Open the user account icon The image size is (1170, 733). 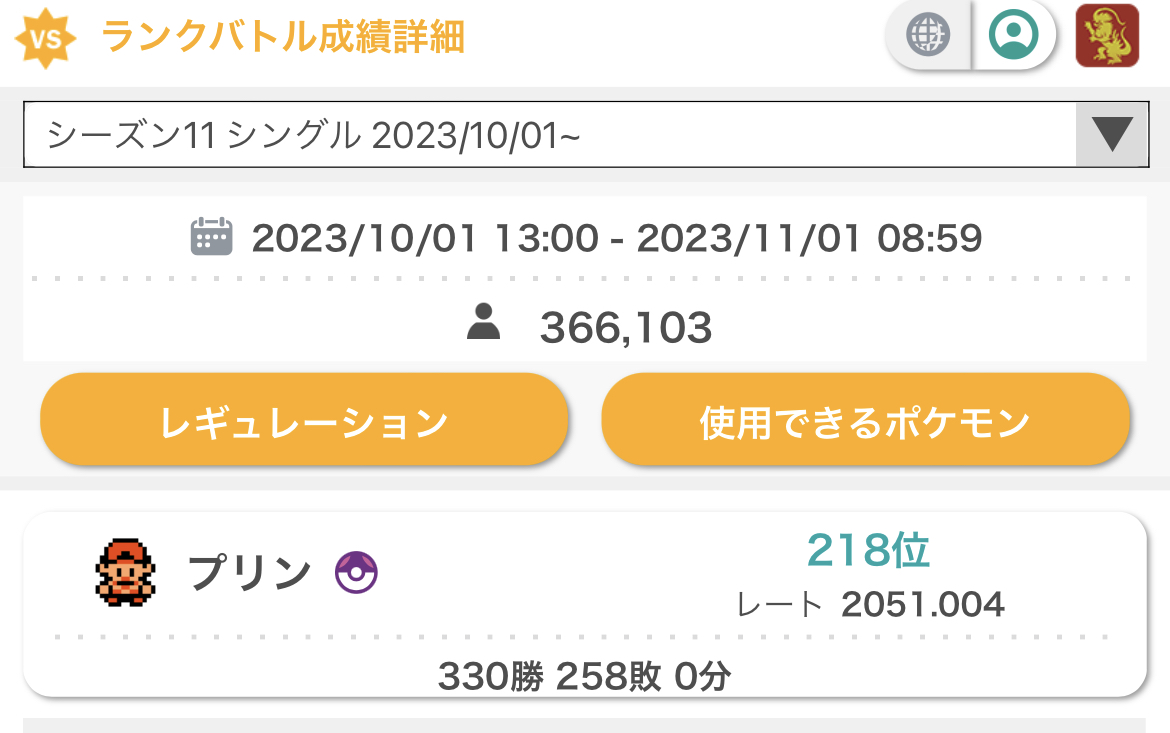click(x=1013, y=34)
